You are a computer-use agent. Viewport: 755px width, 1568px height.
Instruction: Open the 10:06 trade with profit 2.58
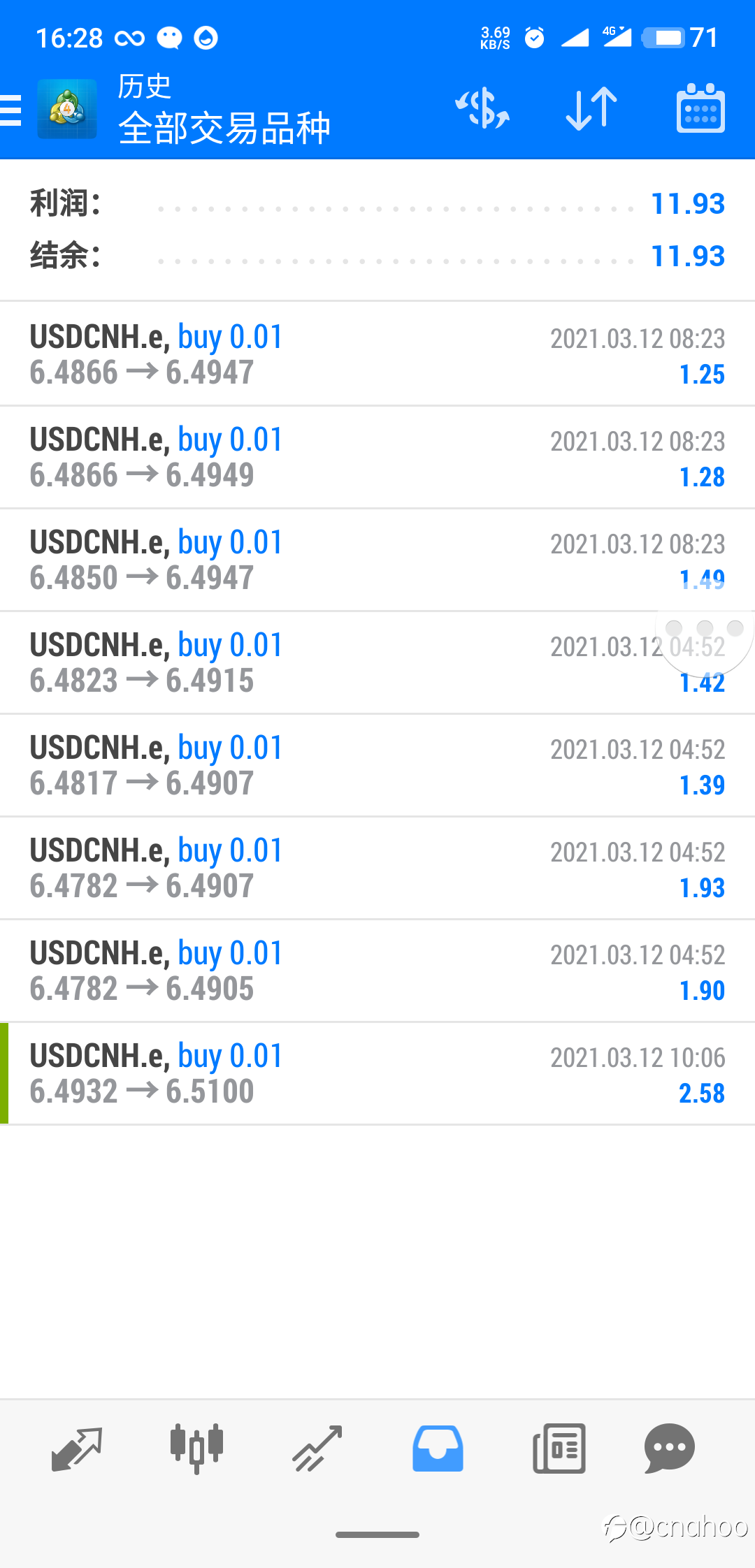[x=377, y=1073]
